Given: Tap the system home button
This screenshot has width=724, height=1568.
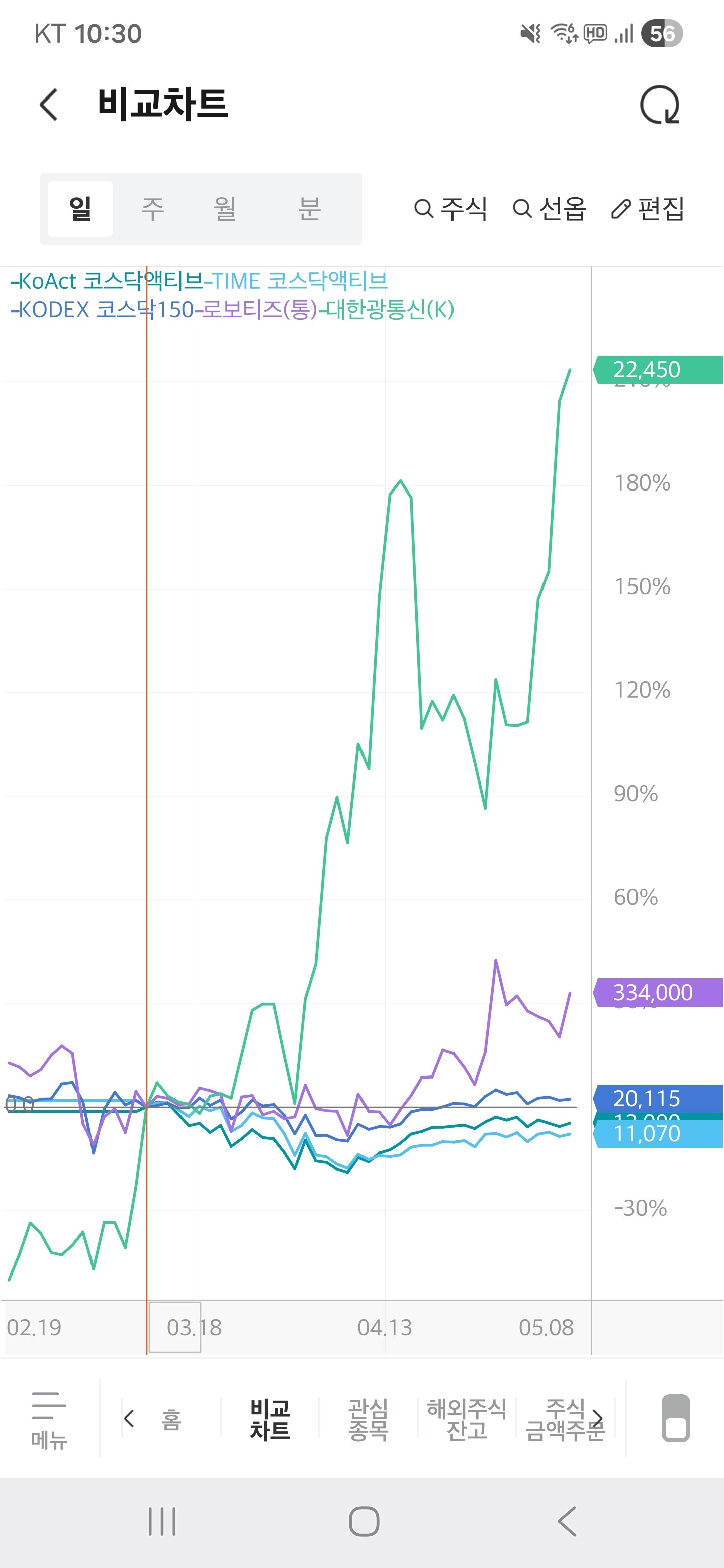Looking at the screenshot, I should point(364,1522).
